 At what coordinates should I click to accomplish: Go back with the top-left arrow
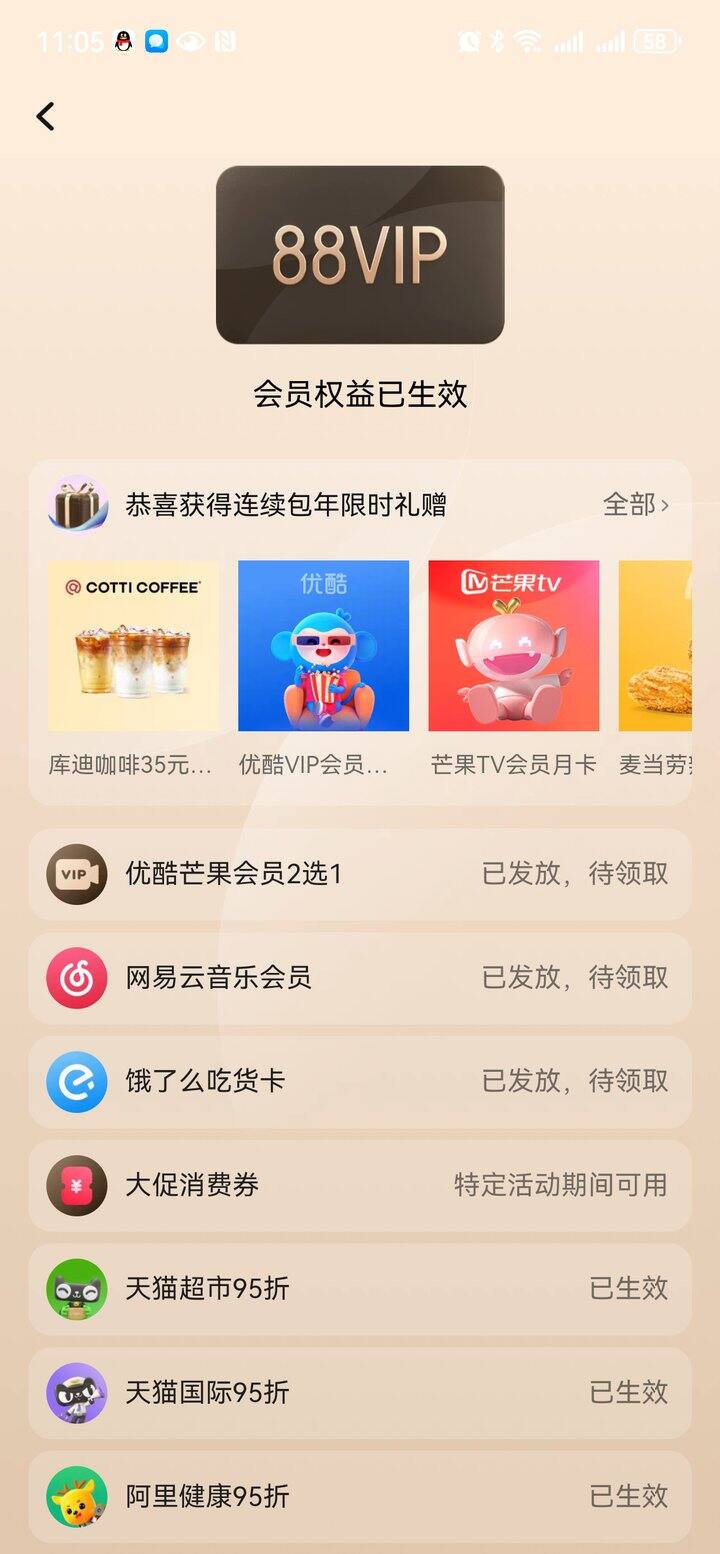point(46,117)
